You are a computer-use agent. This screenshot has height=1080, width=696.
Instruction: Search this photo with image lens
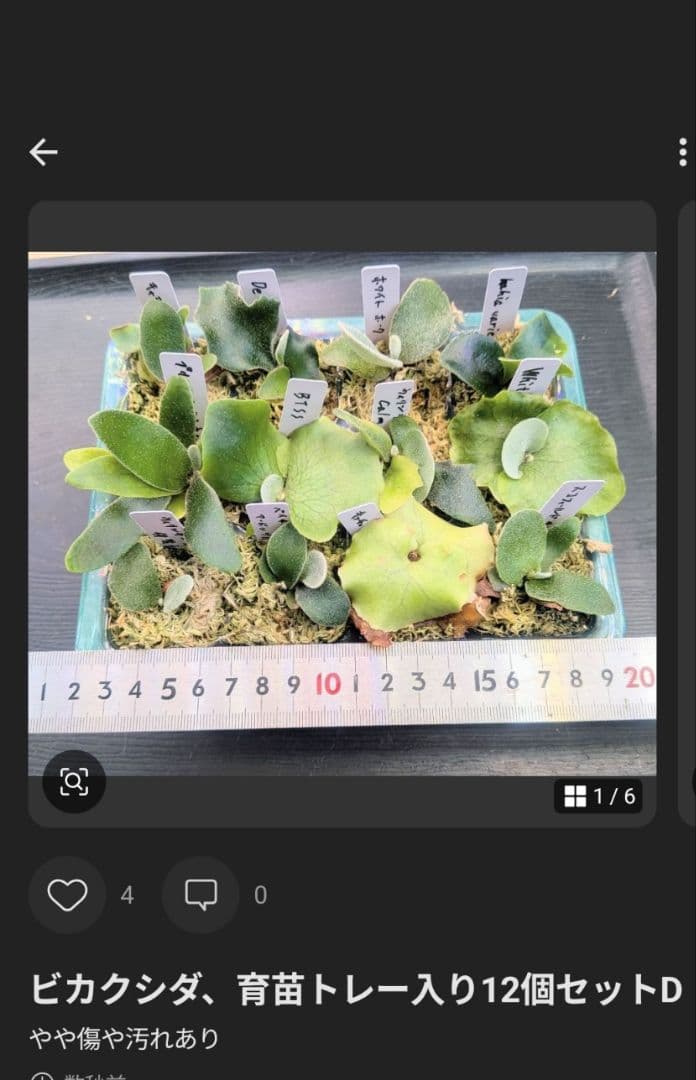pyautogui.click(x=74, y=781)
